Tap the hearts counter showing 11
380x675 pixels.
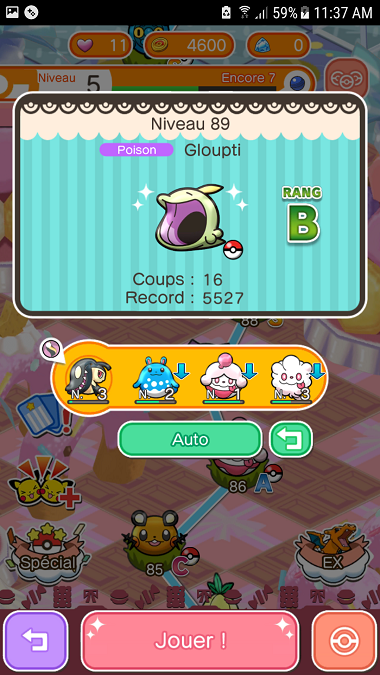tap(100, 45)
